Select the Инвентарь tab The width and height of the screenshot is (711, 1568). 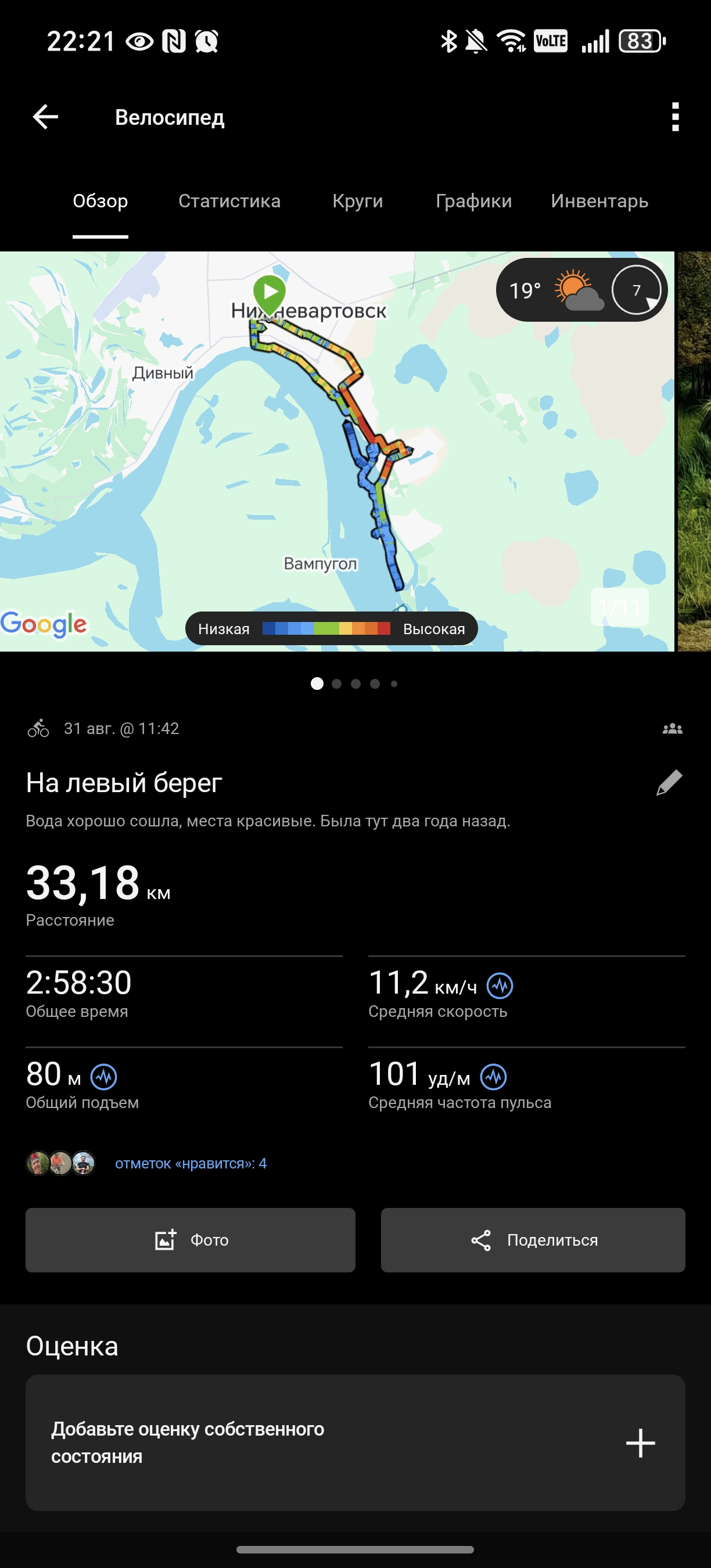[599, 201]
